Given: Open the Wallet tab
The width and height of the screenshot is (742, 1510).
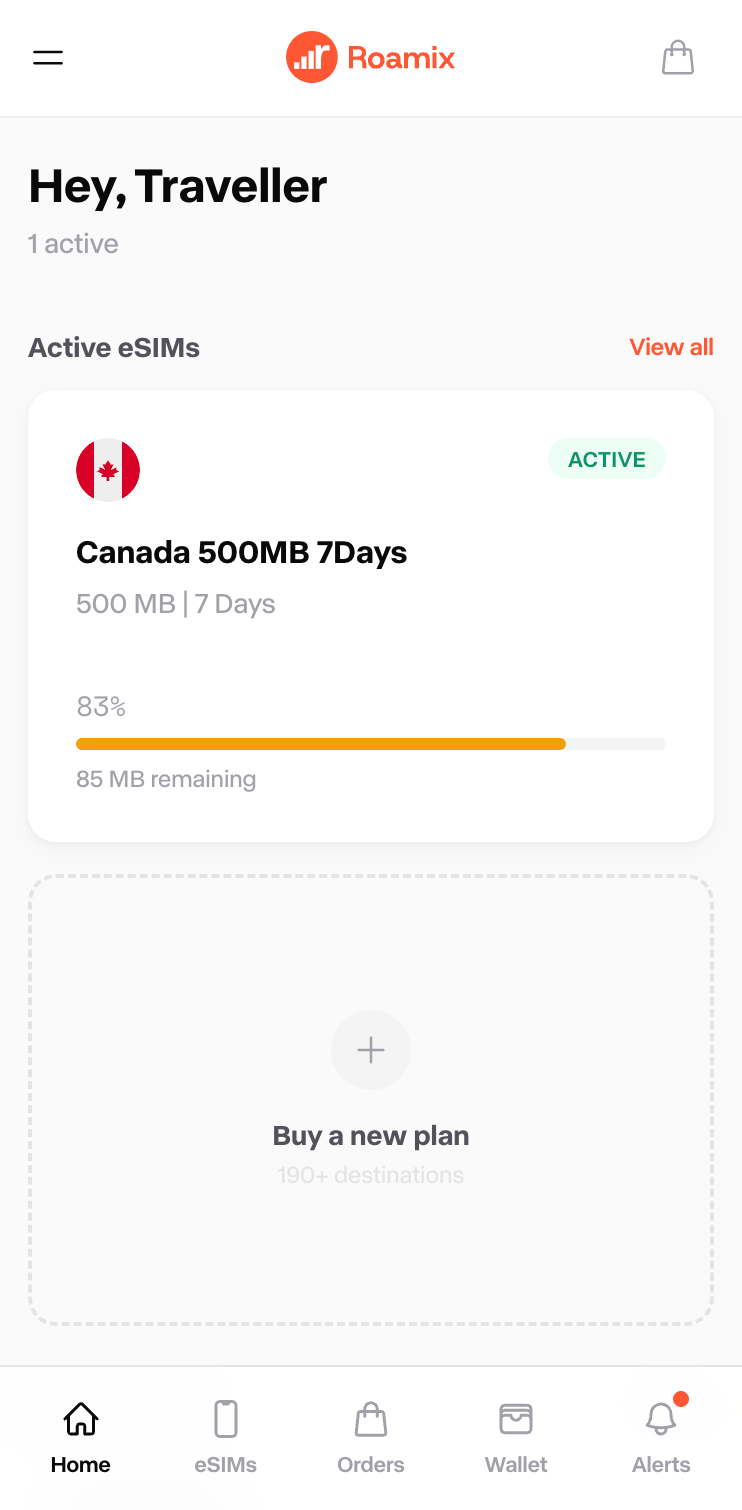Looking at the screenshot, I should coord(516,1437).
